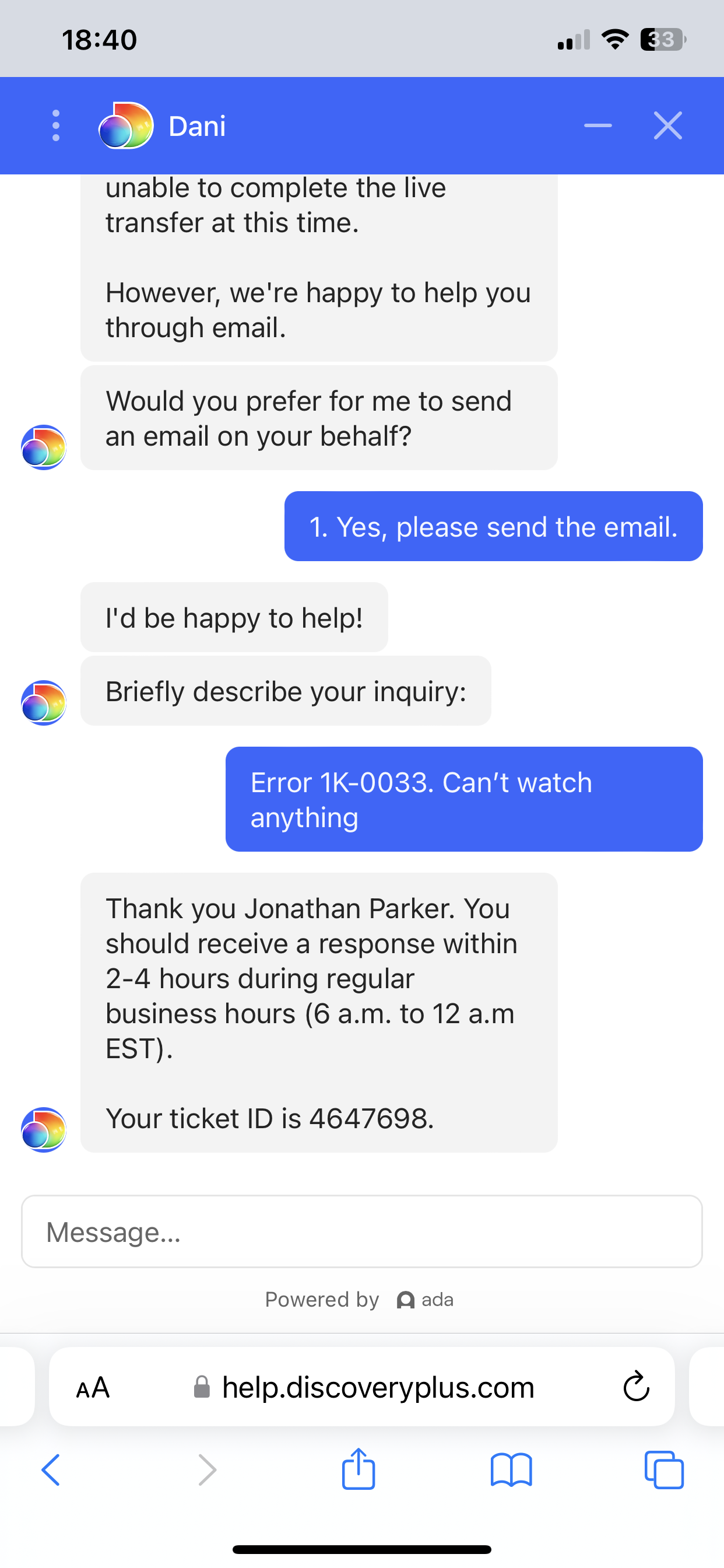Open the AA reader options
The height and width of the screenshot is (1568, 724).
pos(93,1388)
